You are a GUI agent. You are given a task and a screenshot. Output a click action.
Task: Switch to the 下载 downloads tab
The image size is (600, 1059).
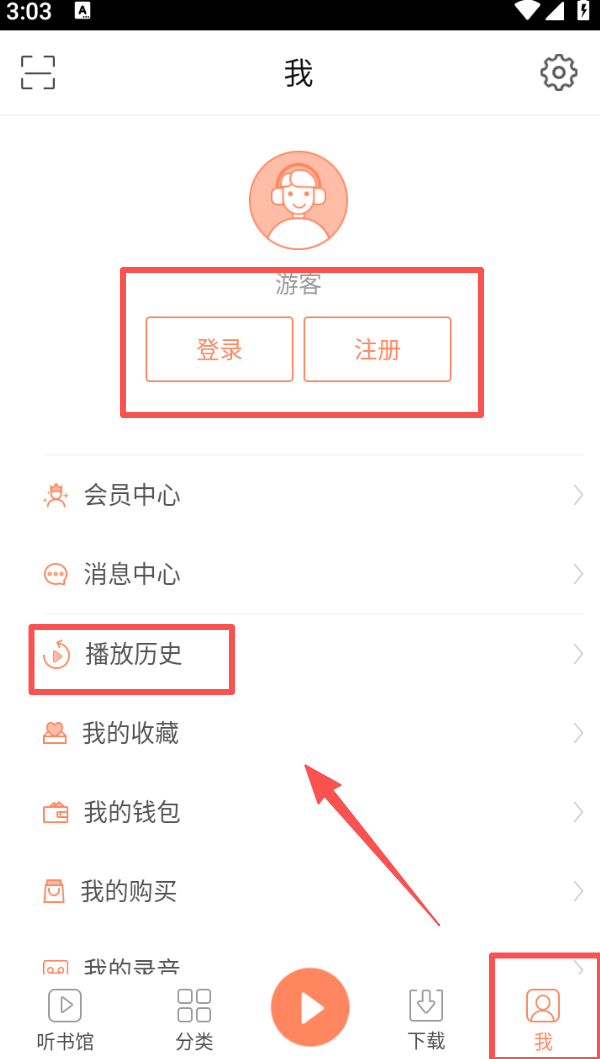point(426,1018)
